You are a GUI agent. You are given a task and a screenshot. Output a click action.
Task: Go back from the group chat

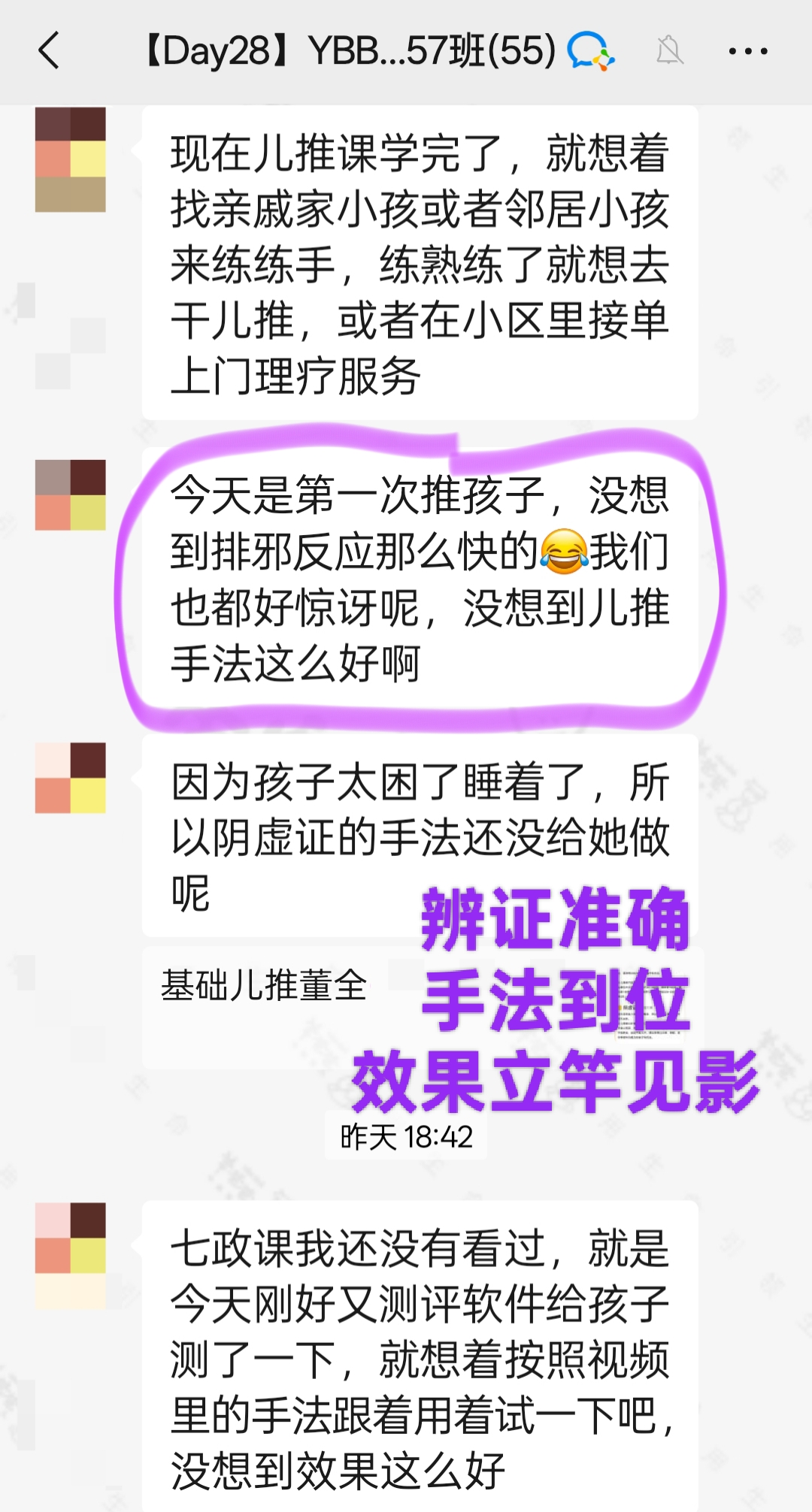point(50,51)
